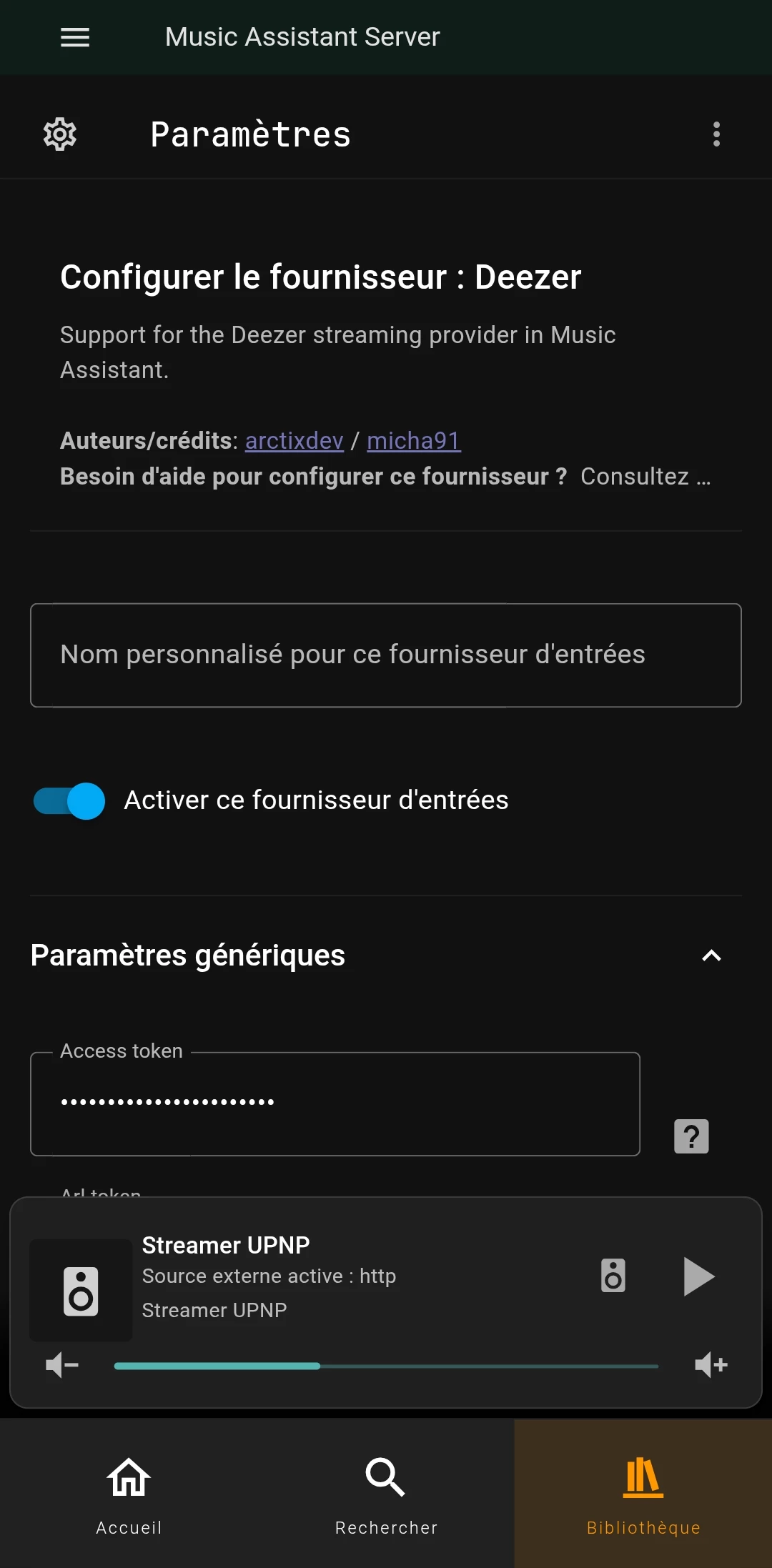Viewport: 772px width, 1568px height.
Task: Edit the Access token field
Action: (x=335, y=1103)
